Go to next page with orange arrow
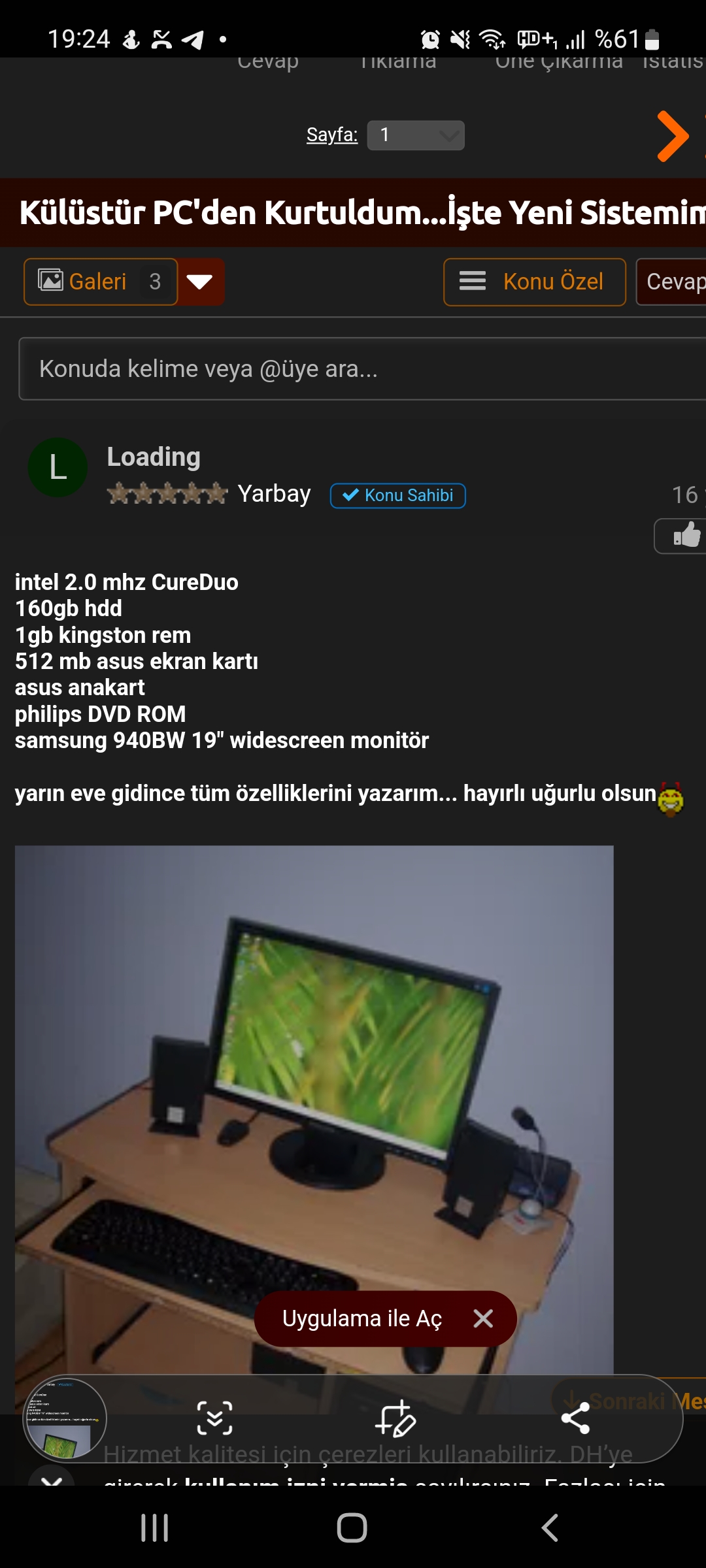706x1568 pixels. tap(673, 136)
